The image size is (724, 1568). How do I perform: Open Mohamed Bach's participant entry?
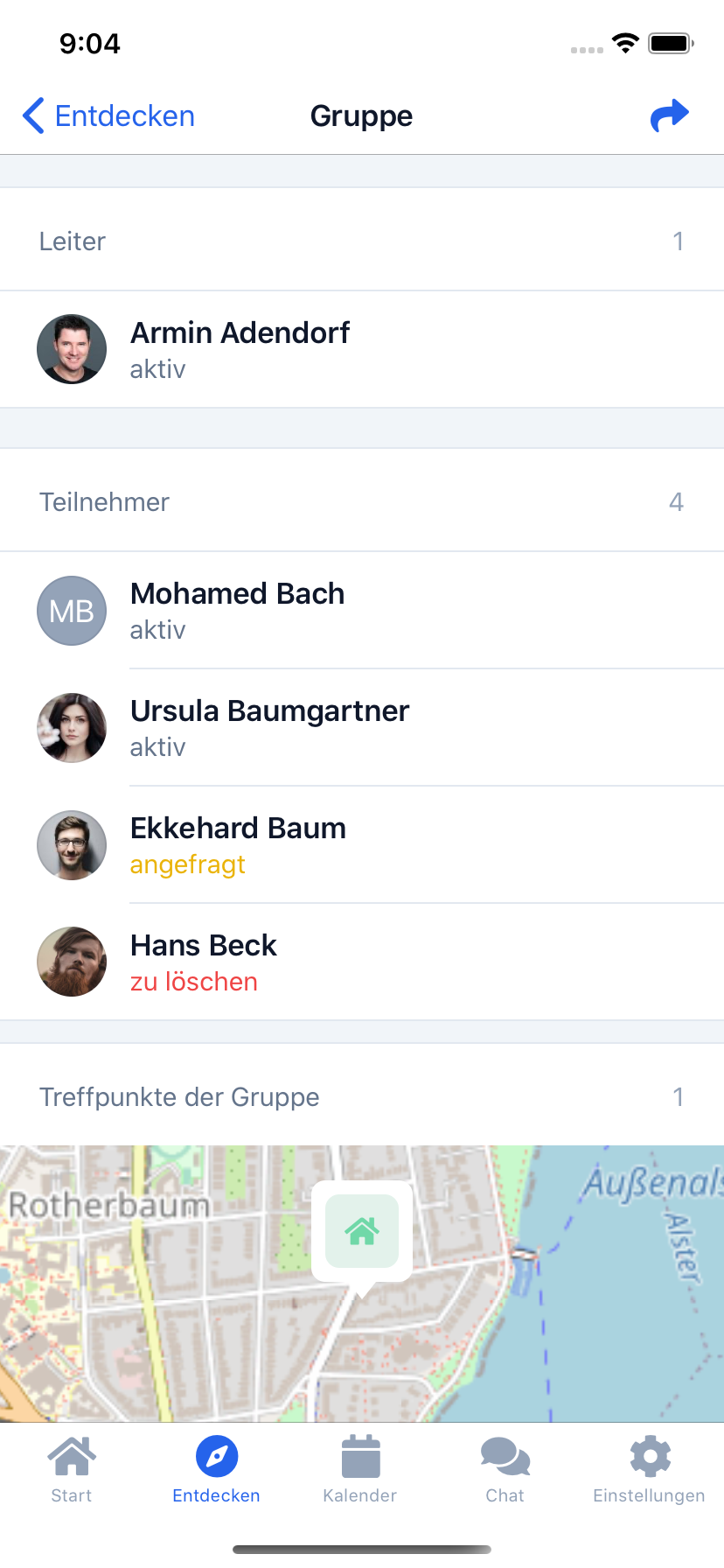pos(362,610)
